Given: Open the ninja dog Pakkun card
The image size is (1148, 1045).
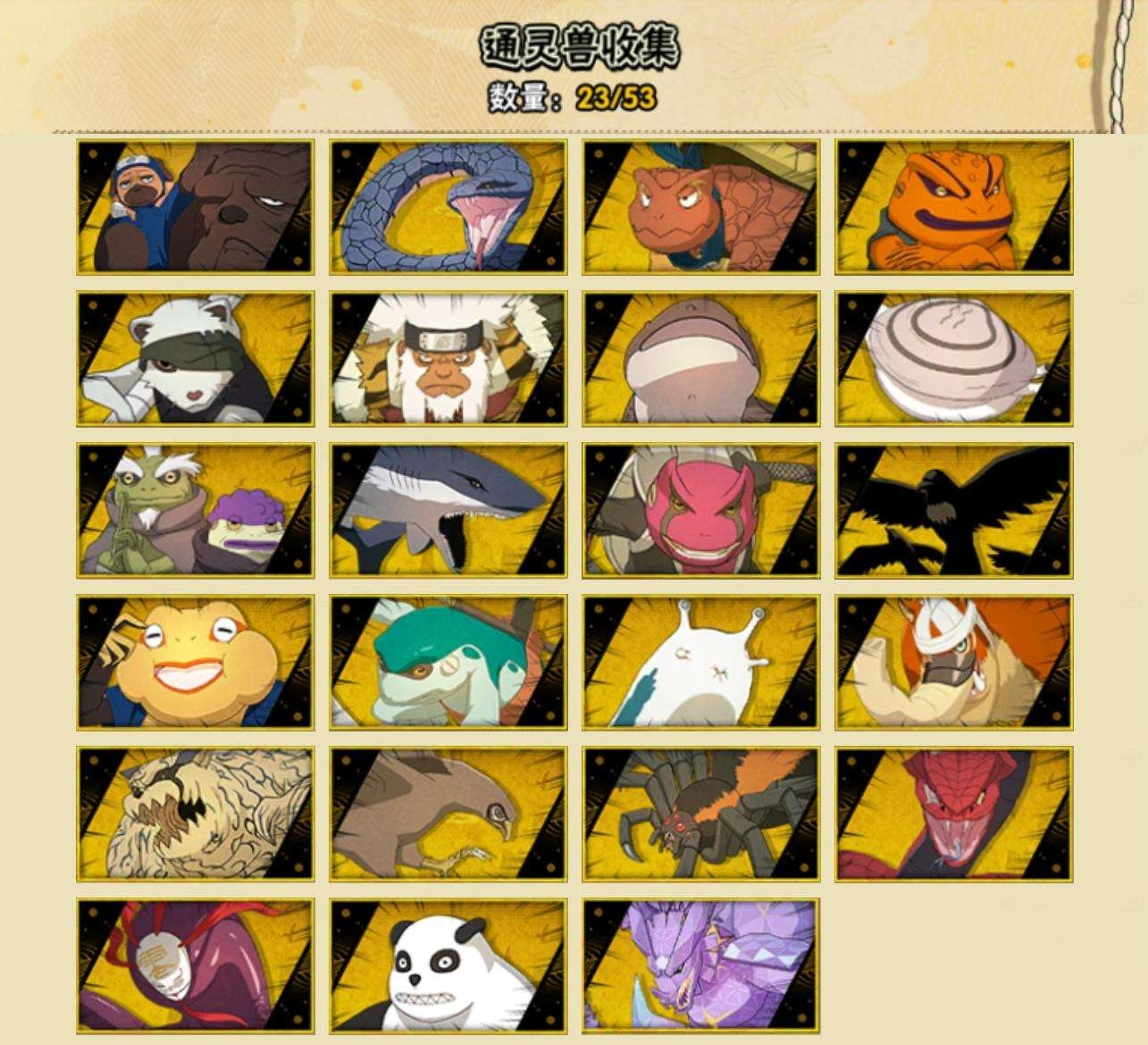Looking at the screenshot, I should click(195, 207).
